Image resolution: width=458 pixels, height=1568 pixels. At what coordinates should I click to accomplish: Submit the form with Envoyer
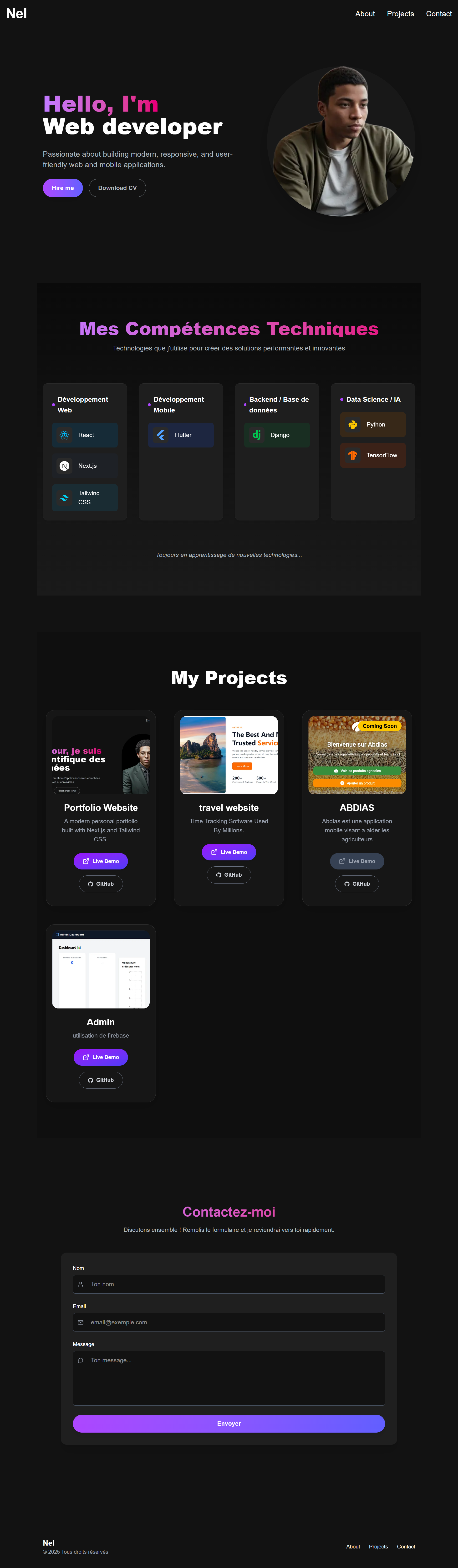coord(229,1423)
